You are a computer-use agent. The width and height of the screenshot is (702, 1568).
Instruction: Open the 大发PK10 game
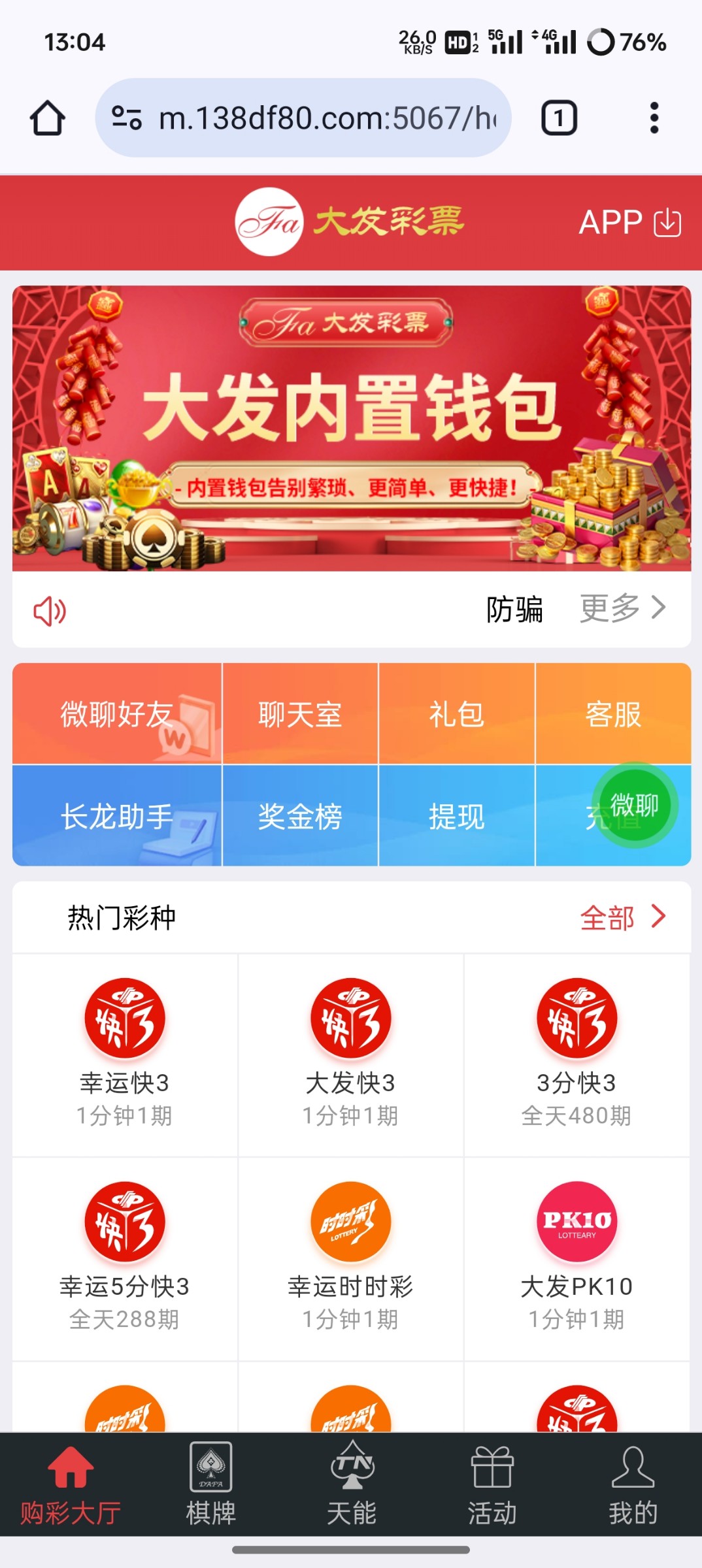[x=577, y=1256]
